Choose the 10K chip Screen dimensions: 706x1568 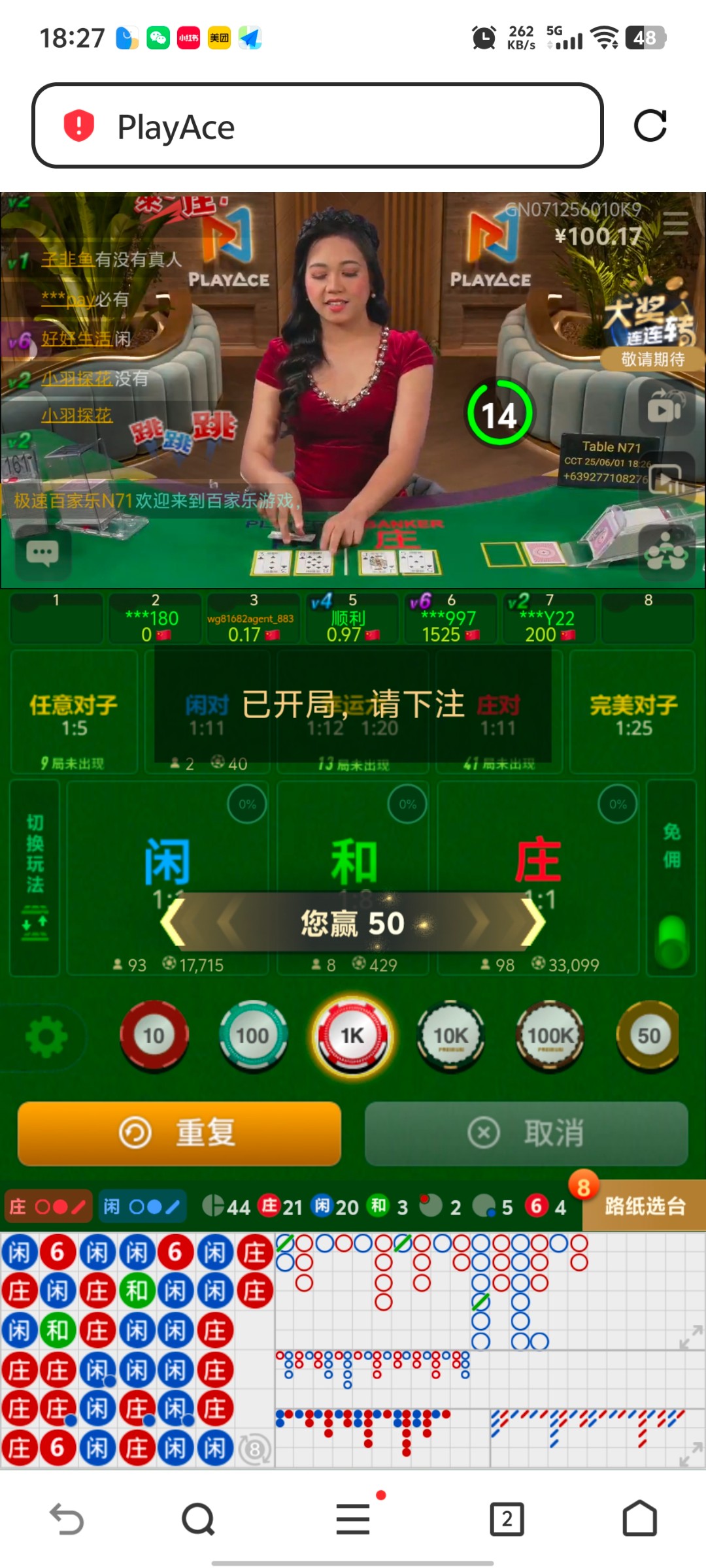point(451,1036)
